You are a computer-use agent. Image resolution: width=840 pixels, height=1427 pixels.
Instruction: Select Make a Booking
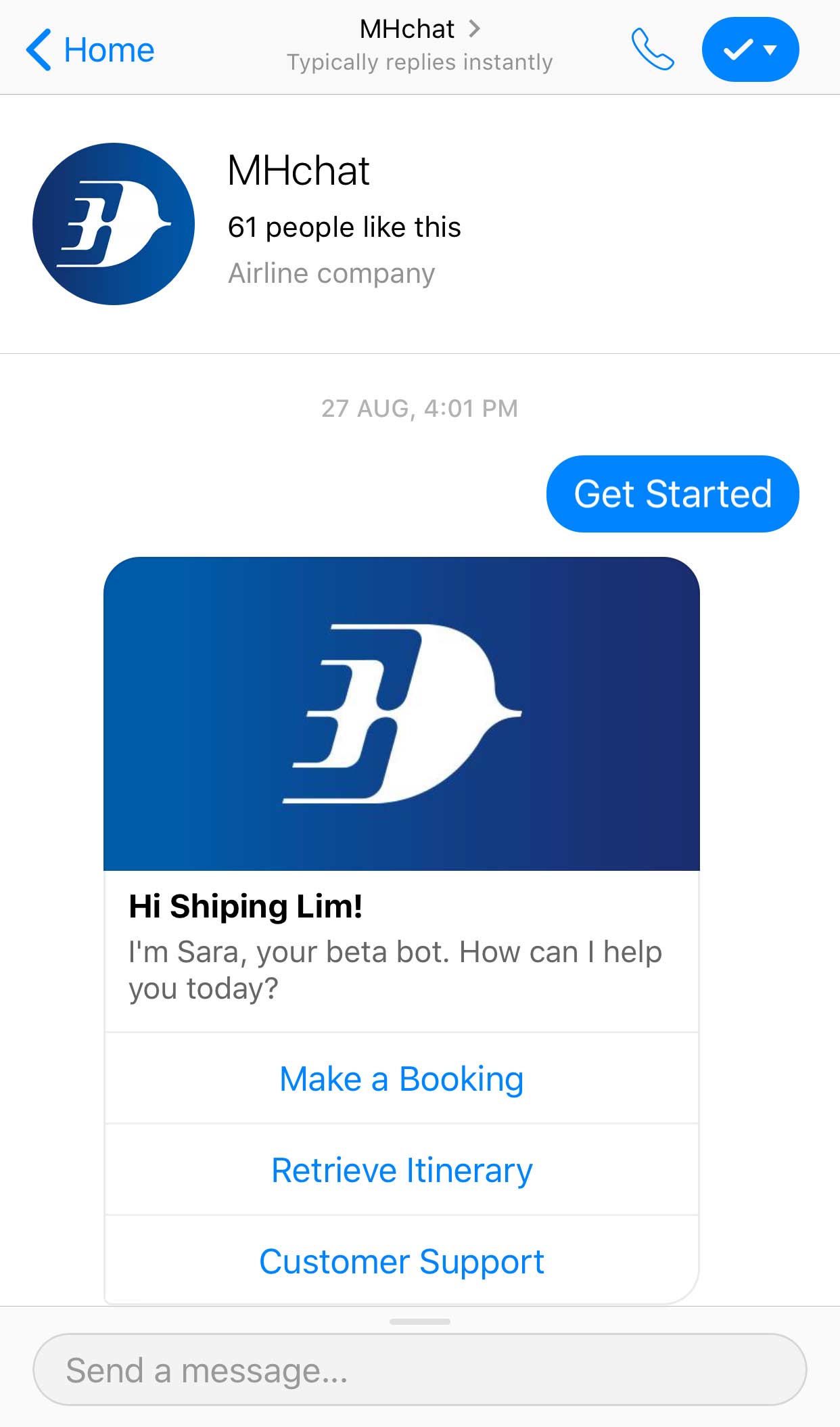402,1079
